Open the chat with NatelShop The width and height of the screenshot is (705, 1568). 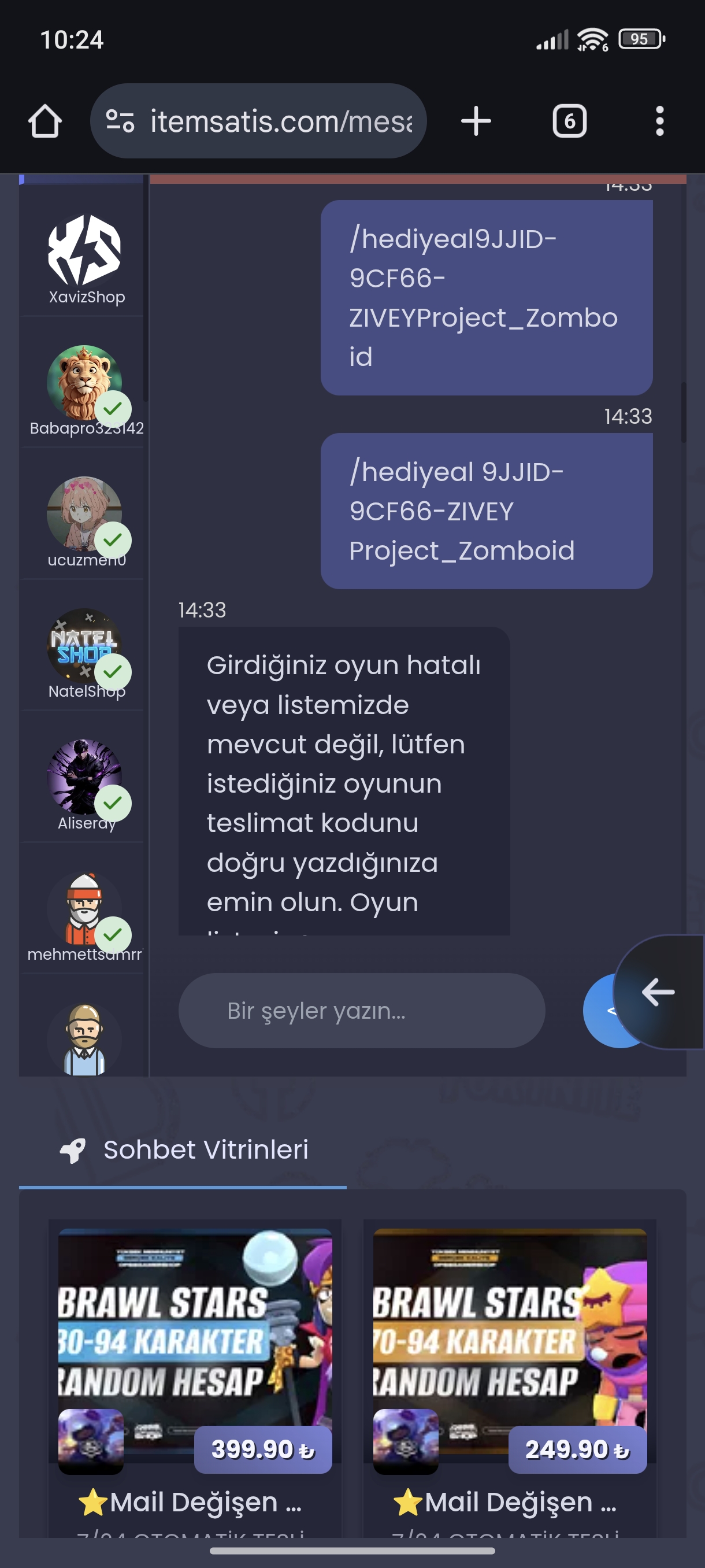coord(84,653)
